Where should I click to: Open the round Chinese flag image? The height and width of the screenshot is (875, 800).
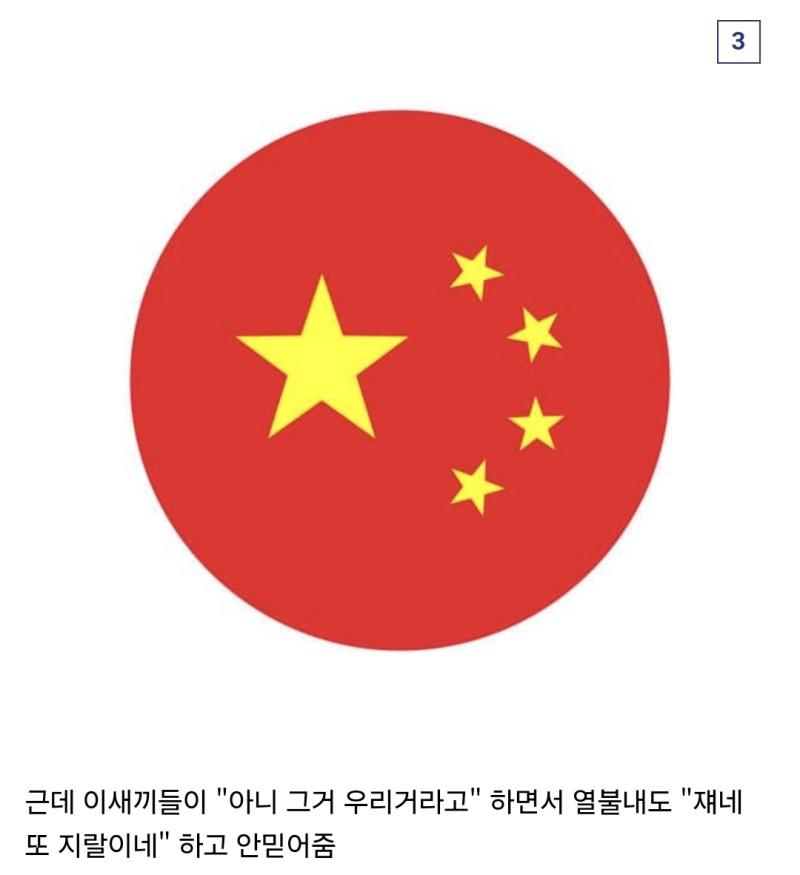(400, 381)
